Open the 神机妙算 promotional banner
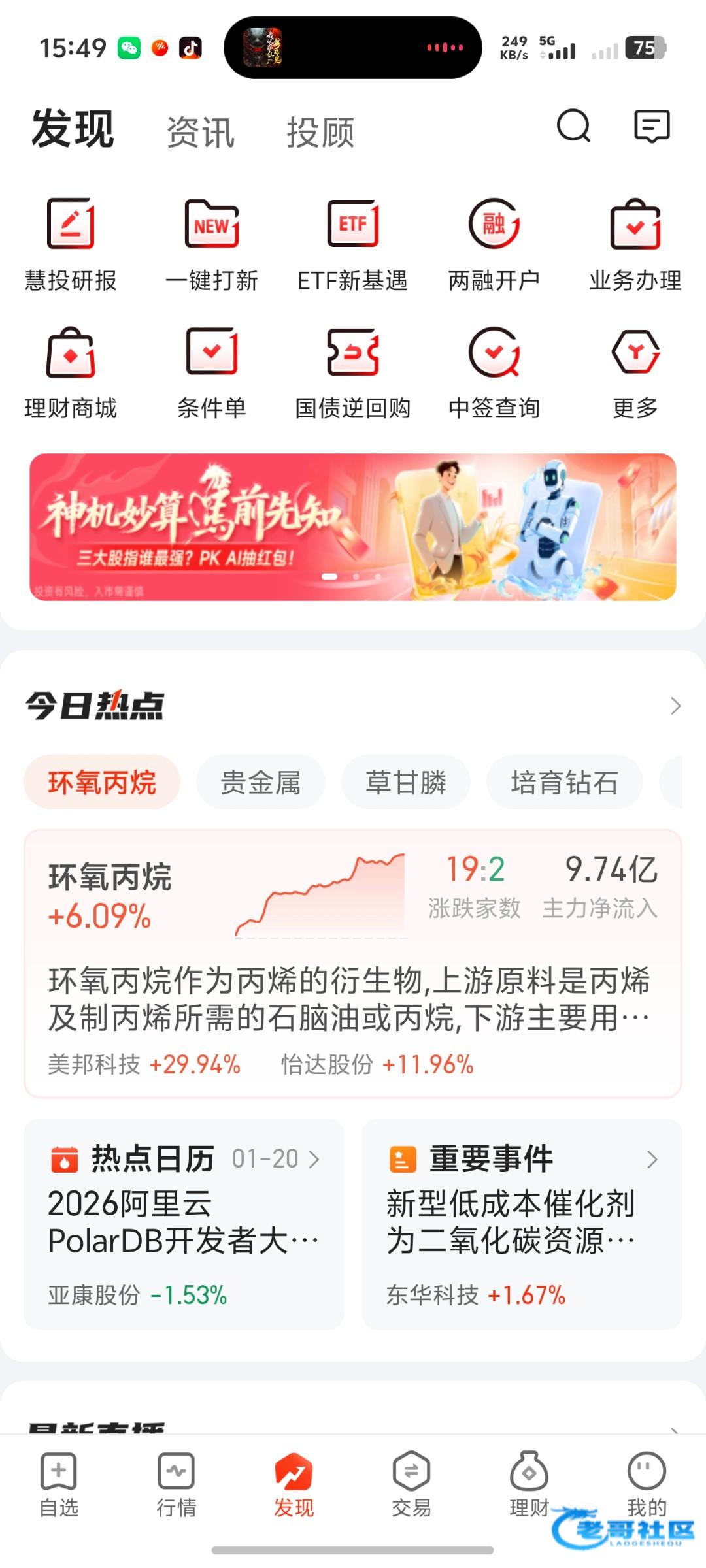The image size is (706, 1568). [352, 527]
